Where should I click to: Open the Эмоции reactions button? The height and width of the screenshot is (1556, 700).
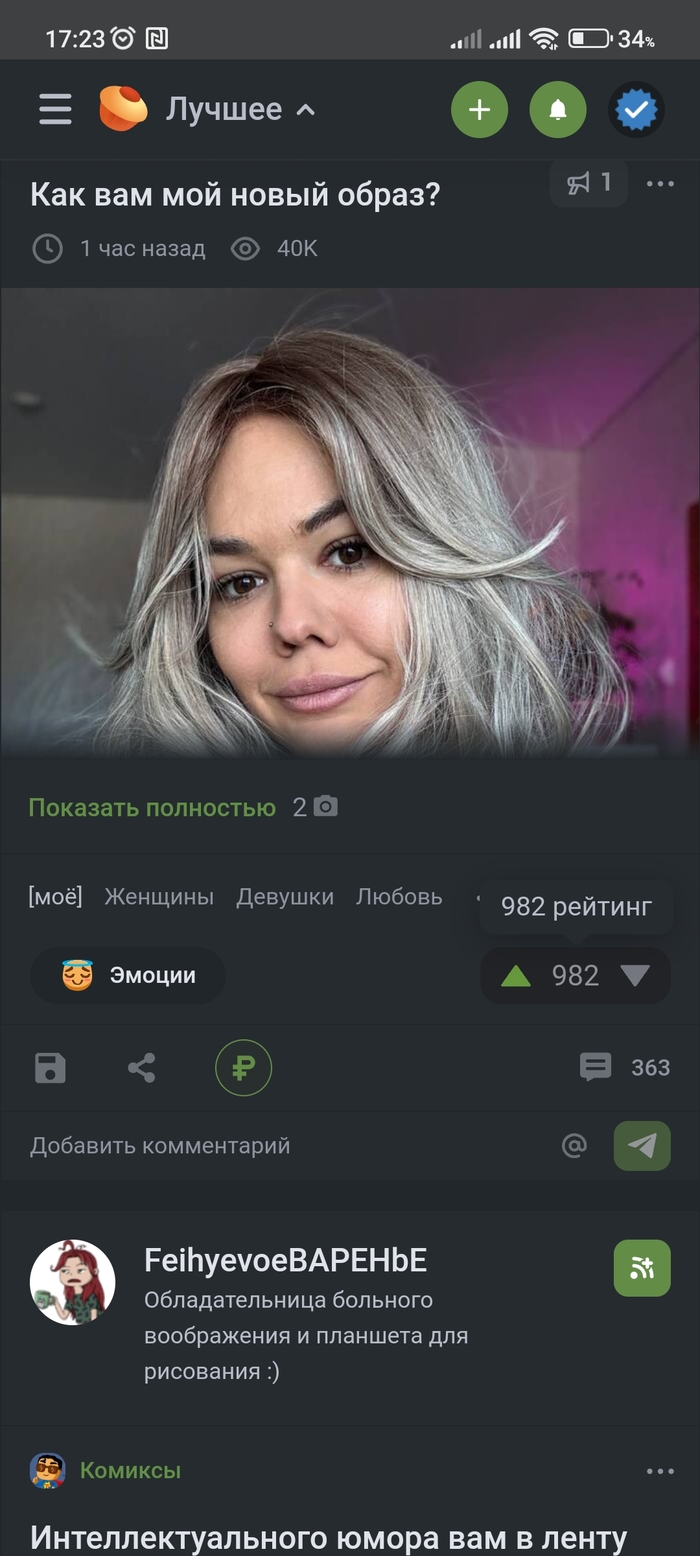click(x=128, y=975)
